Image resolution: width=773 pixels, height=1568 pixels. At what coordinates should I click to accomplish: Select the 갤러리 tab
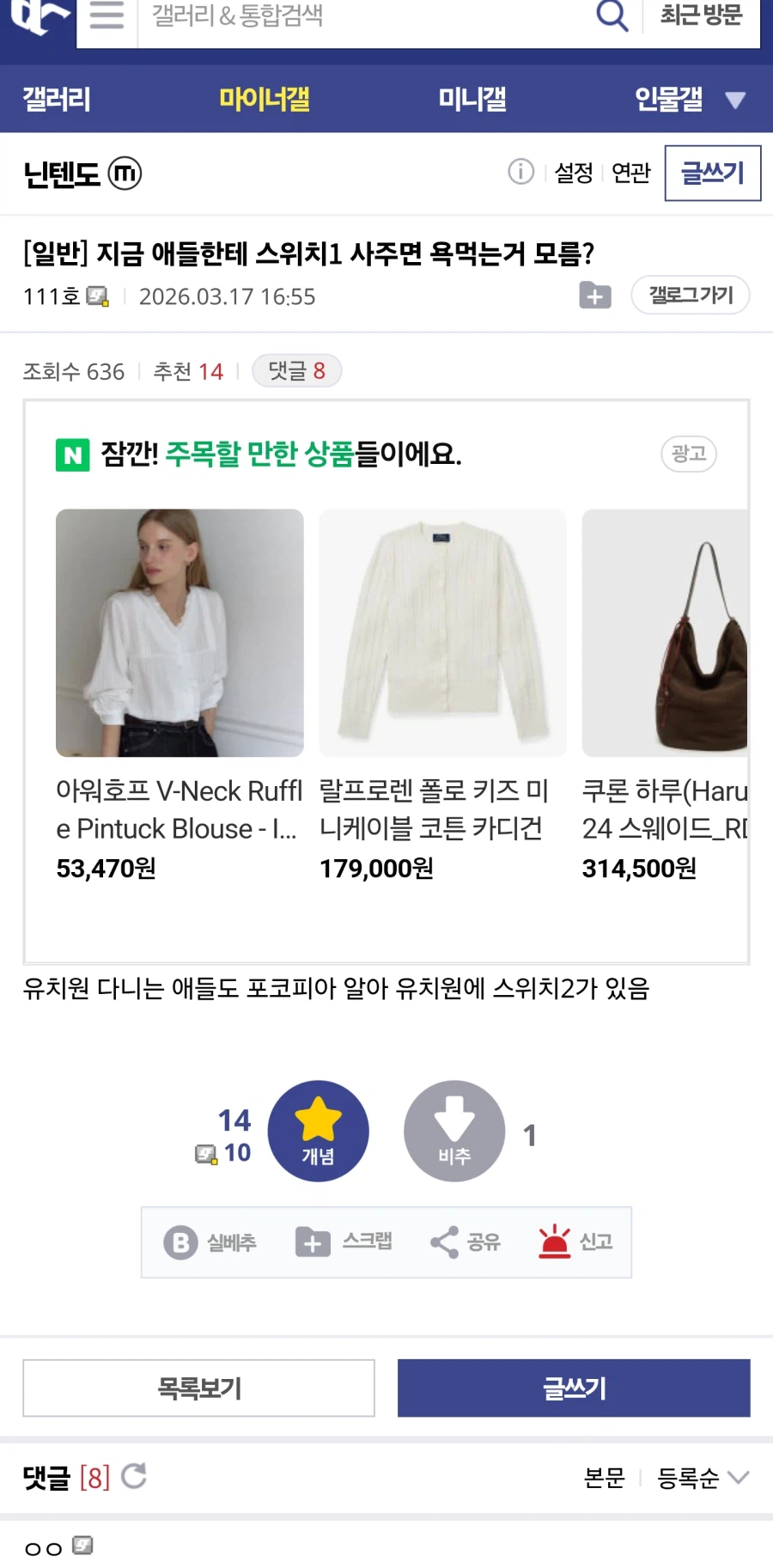tap(55, 100)
